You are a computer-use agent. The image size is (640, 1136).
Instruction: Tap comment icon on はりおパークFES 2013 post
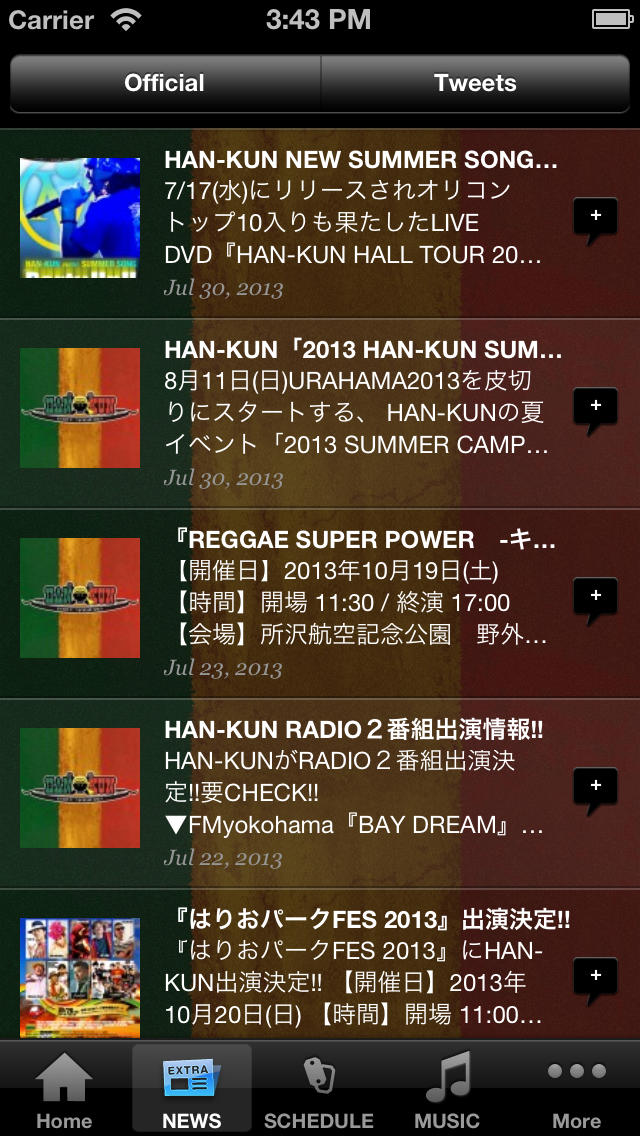point(595,978)
